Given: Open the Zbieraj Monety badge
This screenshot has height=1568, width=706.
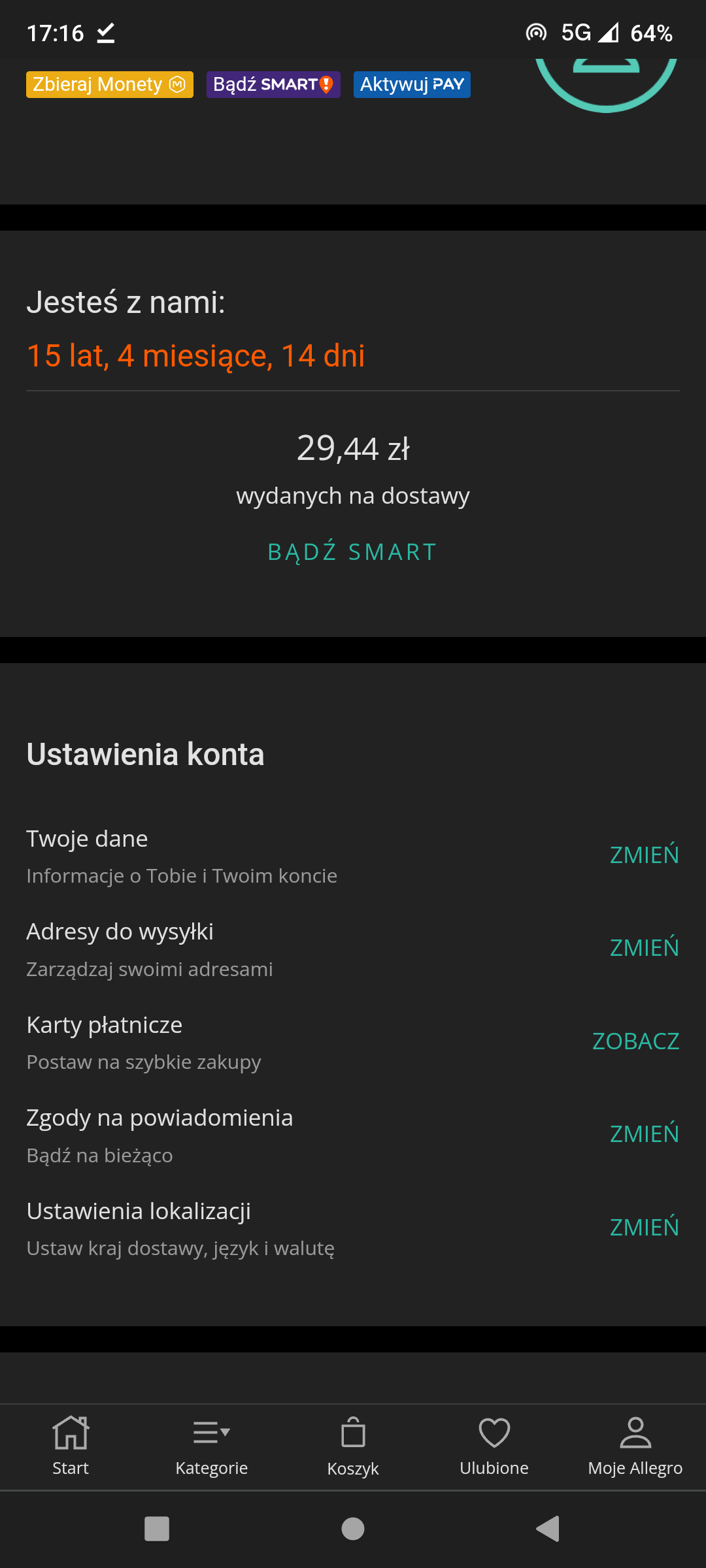Looking at the screenshot, I should tap(109, 84).
